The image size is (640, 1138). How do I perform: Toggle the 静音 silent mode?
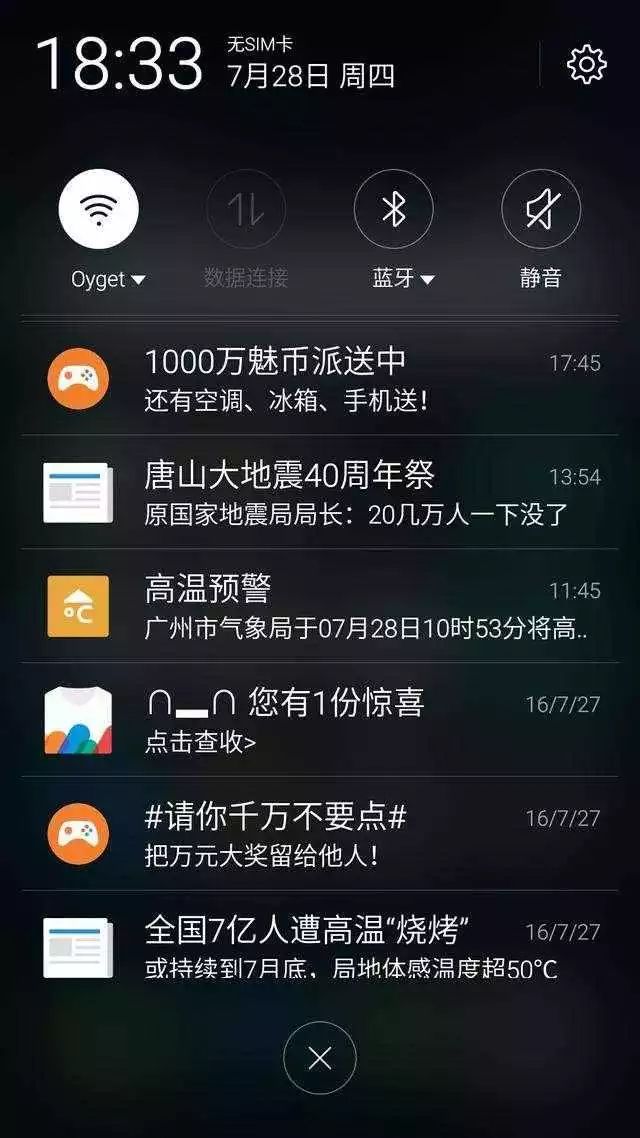[540, 209]
